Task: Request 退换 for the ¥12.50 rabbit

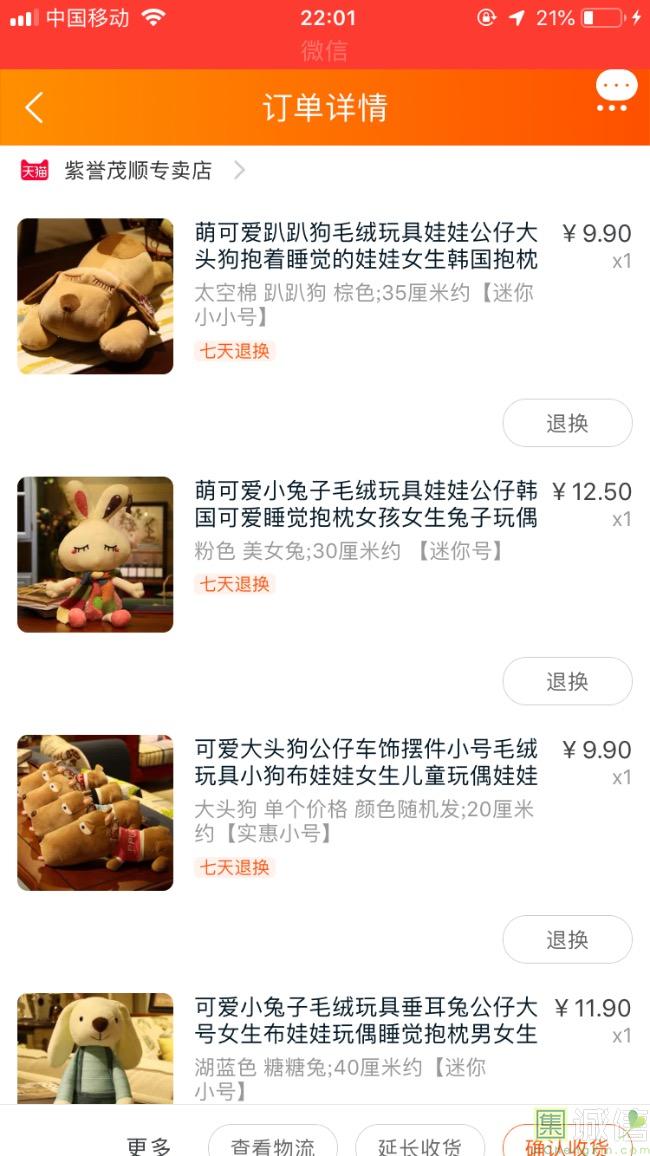Action: (x=567, y=681)
